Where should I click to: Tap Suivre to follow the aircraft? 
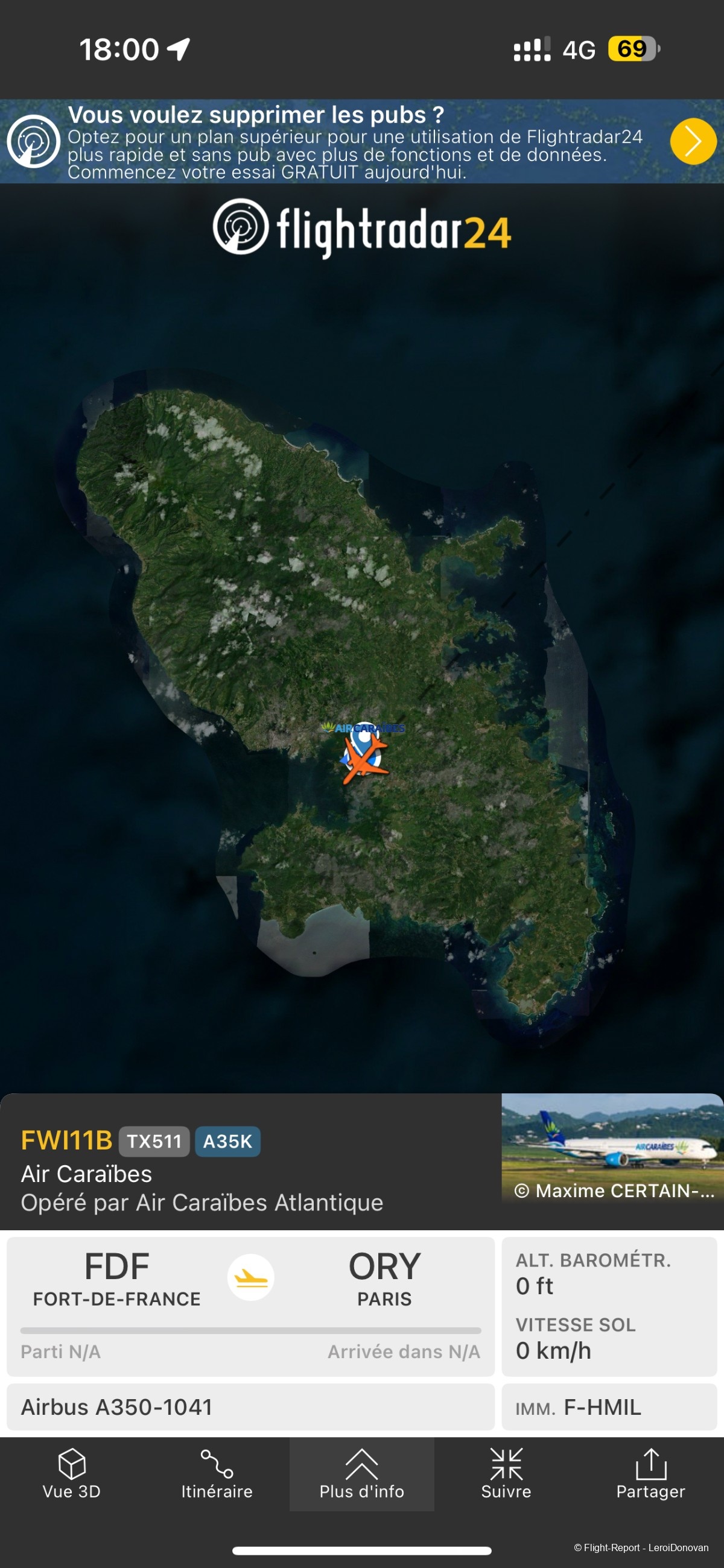(x=506, y=1474)
